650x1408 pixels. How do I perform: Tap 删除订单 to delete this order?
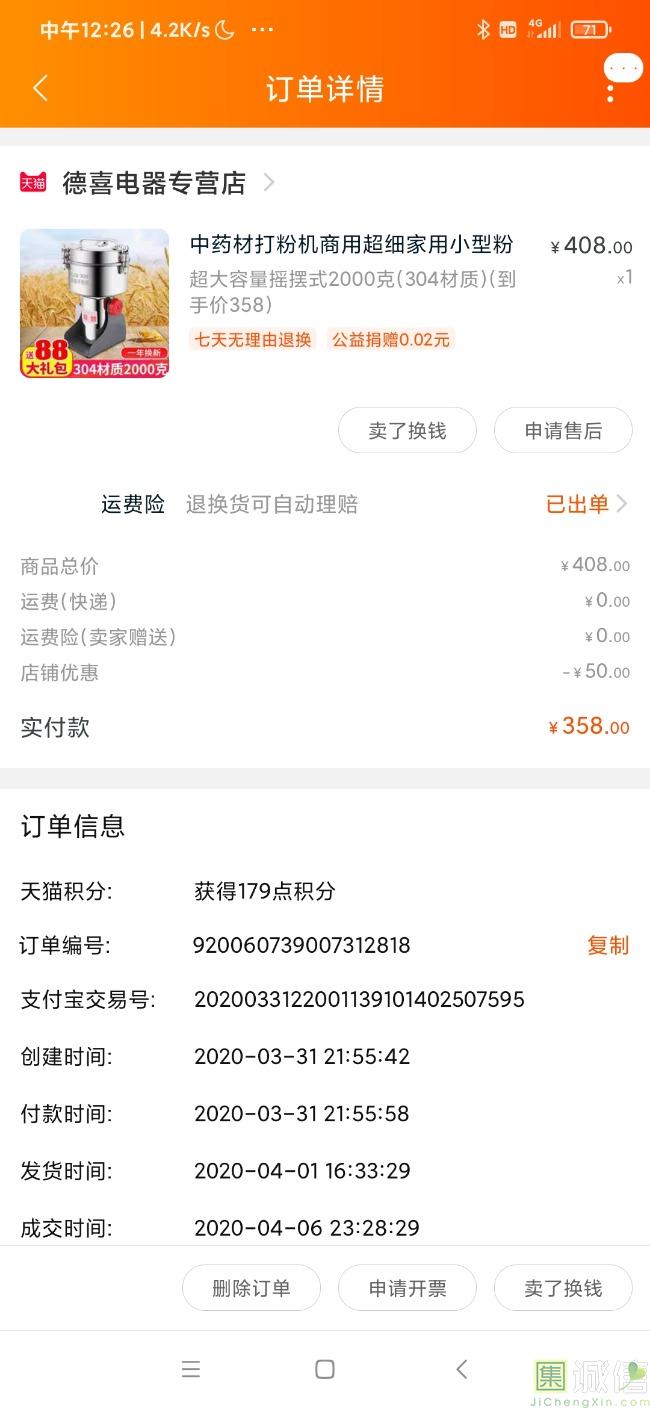click(251, 1288)
